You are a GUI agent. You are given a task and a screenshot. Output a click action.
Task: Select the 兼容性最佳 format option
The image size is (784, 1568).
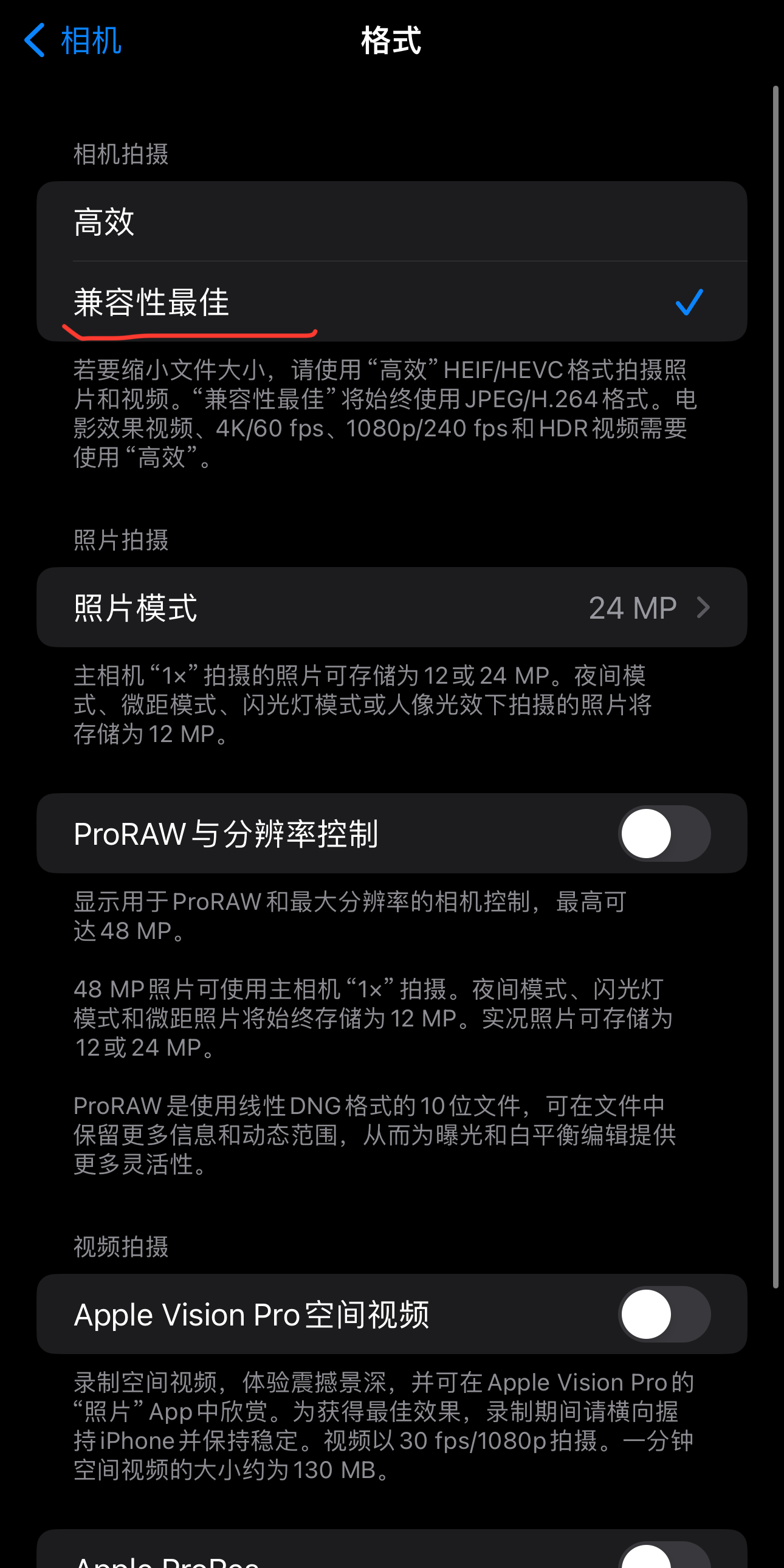click(x=391, y=302)
